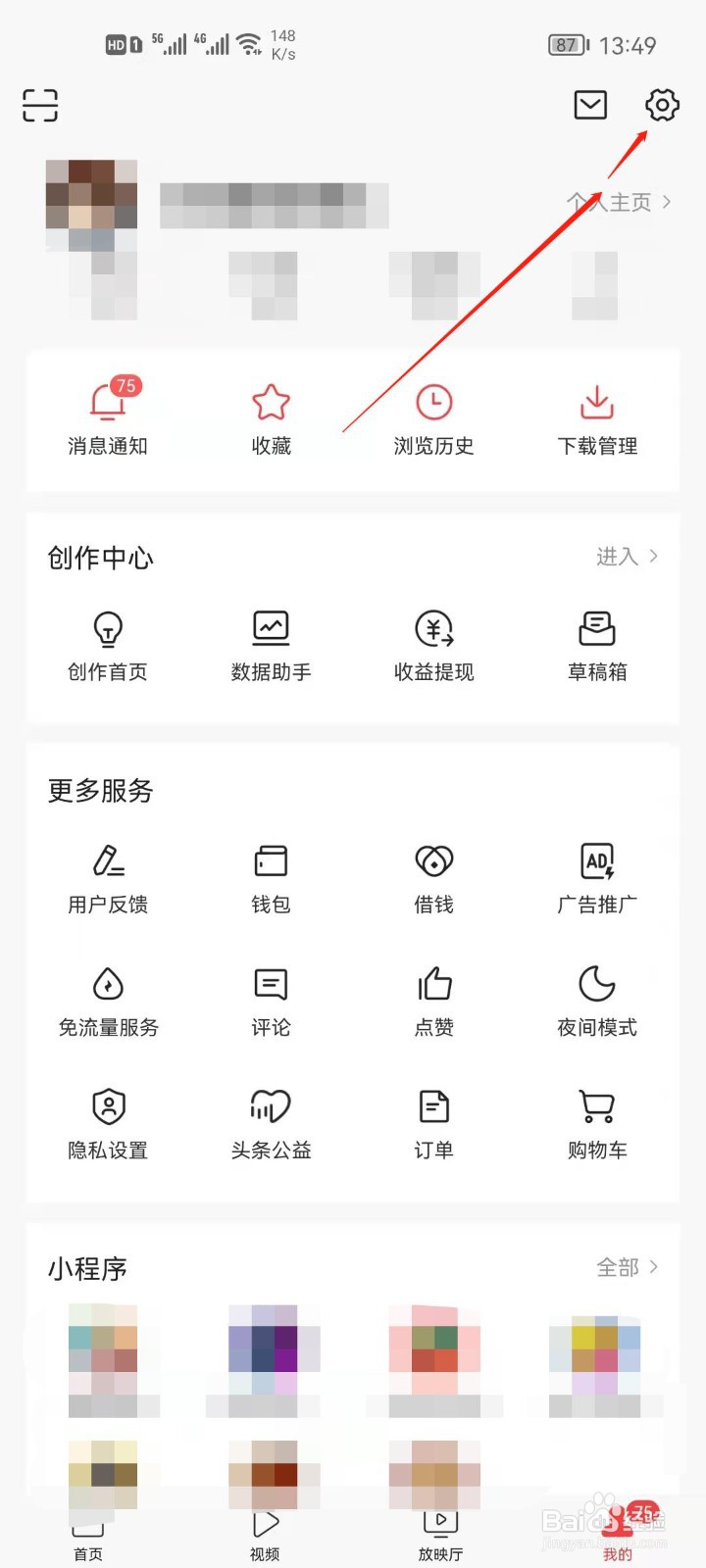Open 用户反馈 user feedback

point(108,877)
